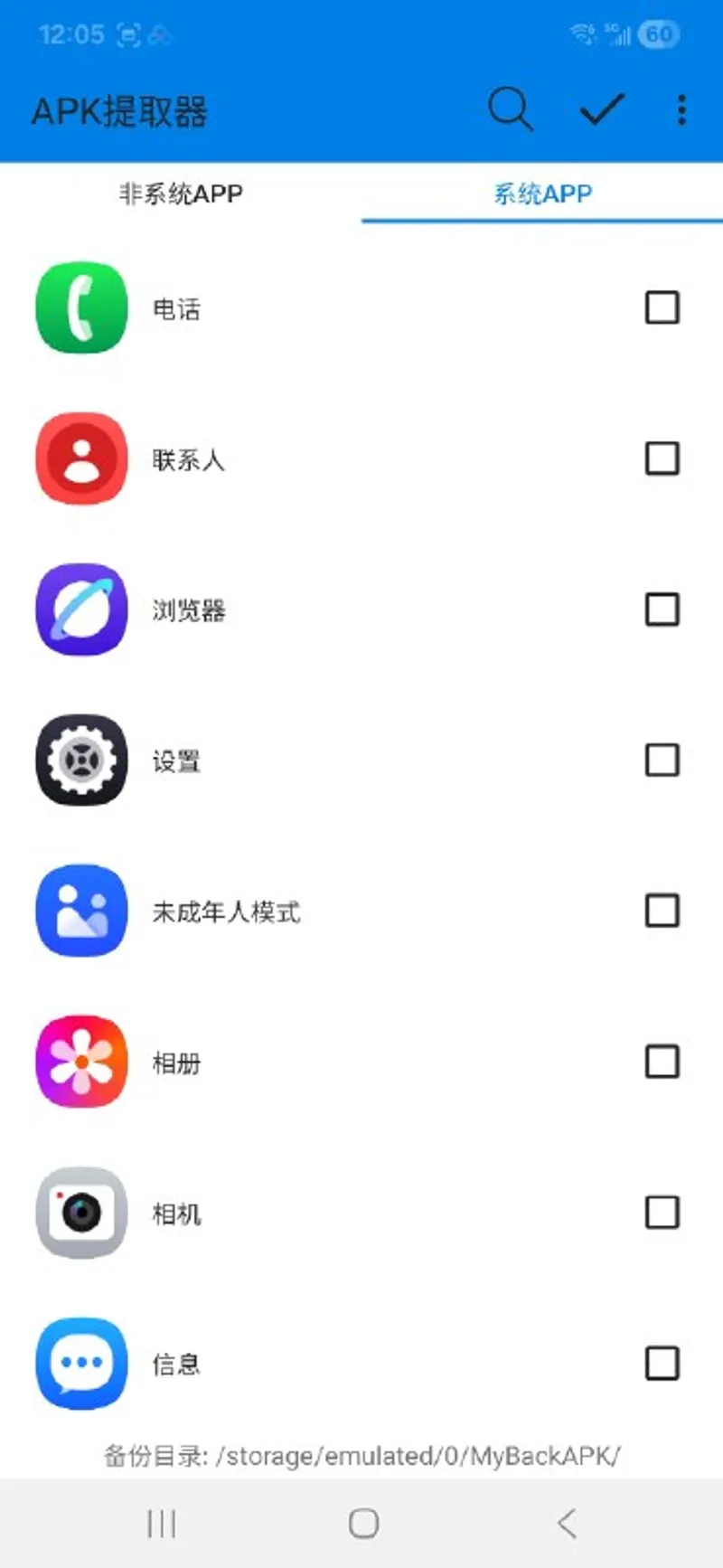
Task: Tap the checkmark select-all icon
Action: click(600, 109)
